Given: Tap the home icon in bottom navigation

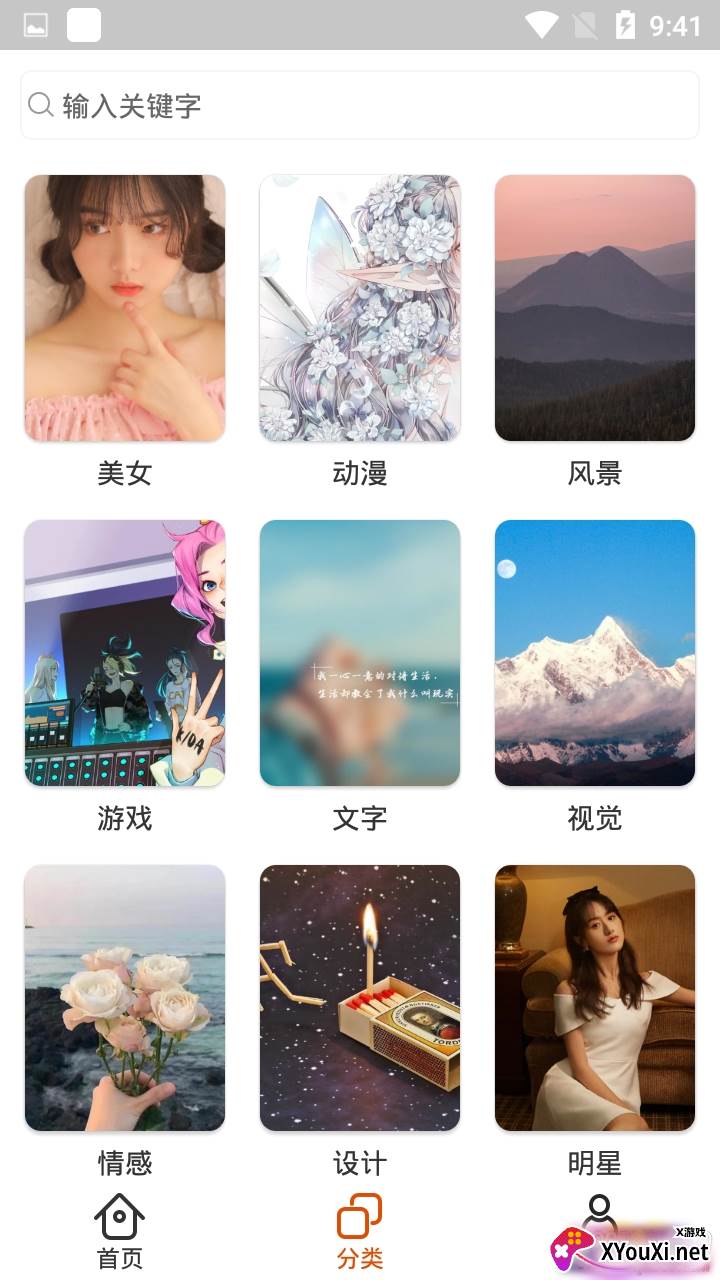Looking at the screenshot, I should pyautogui.click(x=119, y=1215).
